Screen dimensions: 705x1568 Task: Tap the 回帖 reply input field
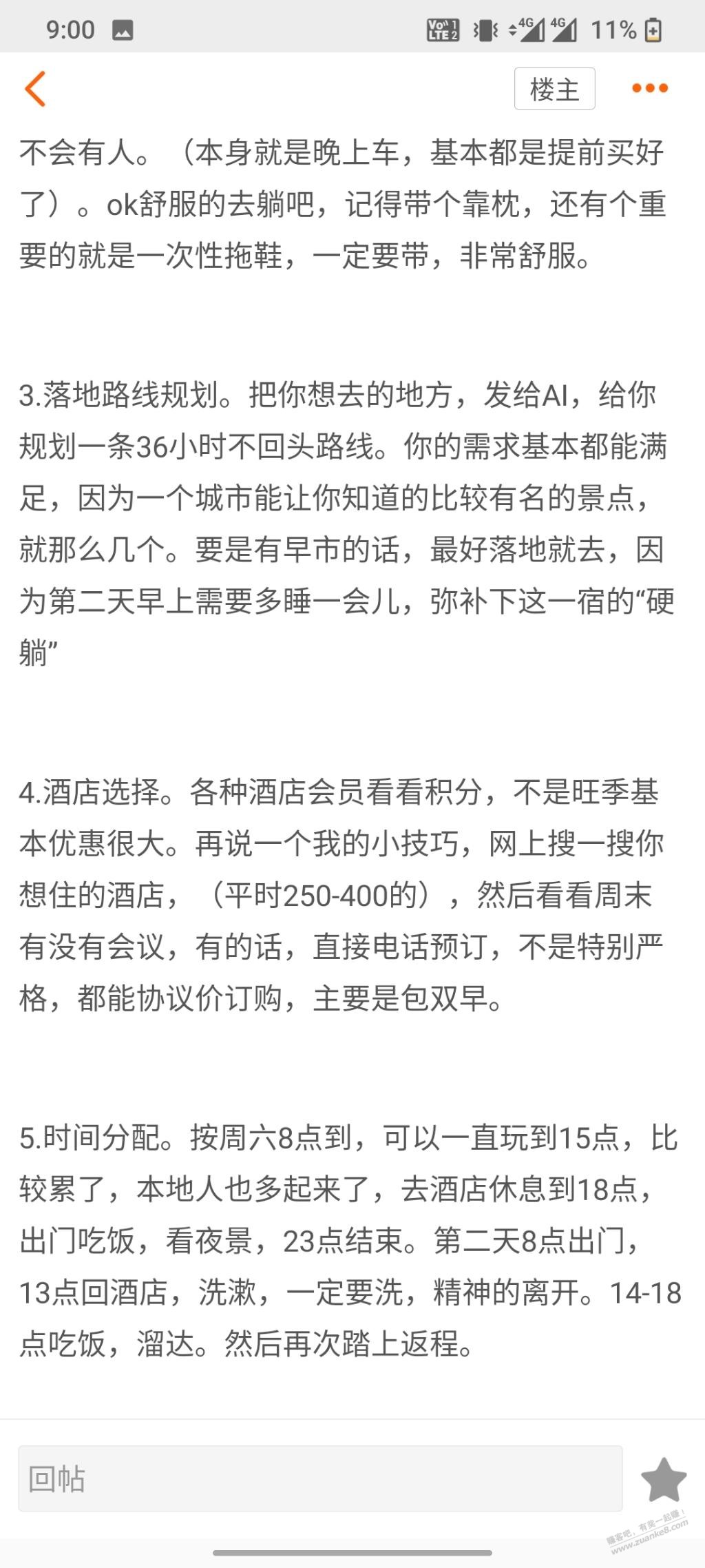(320, 1478)
